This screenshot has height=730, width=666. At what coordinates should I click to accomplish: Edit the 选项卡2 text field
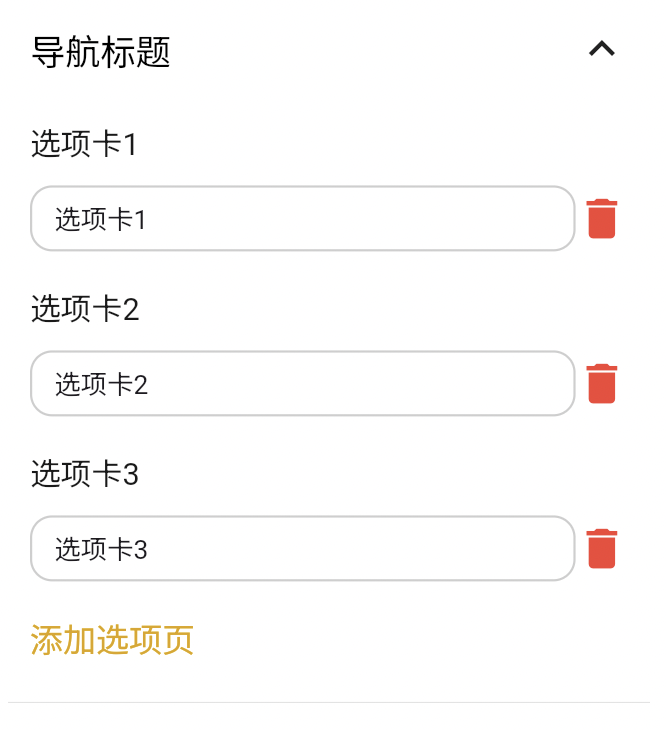(x=302, y=384)
